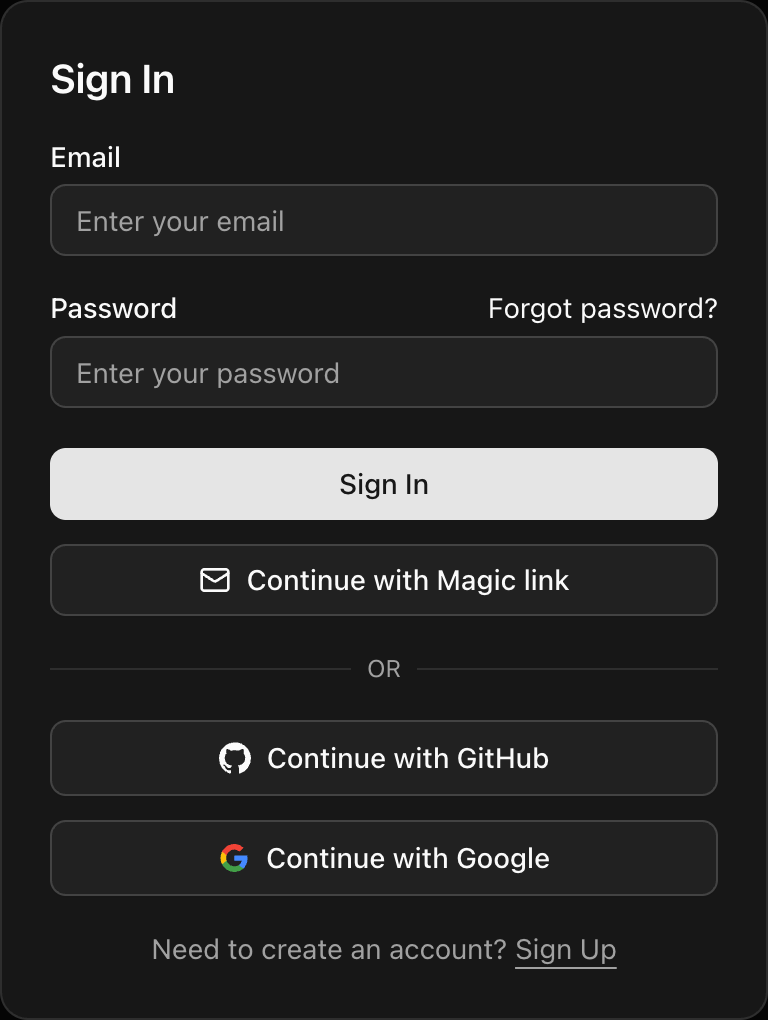Screen dimensions: 768x1020
Task: Click the envelope icon on Magic link button
Action: click(214, 580)
